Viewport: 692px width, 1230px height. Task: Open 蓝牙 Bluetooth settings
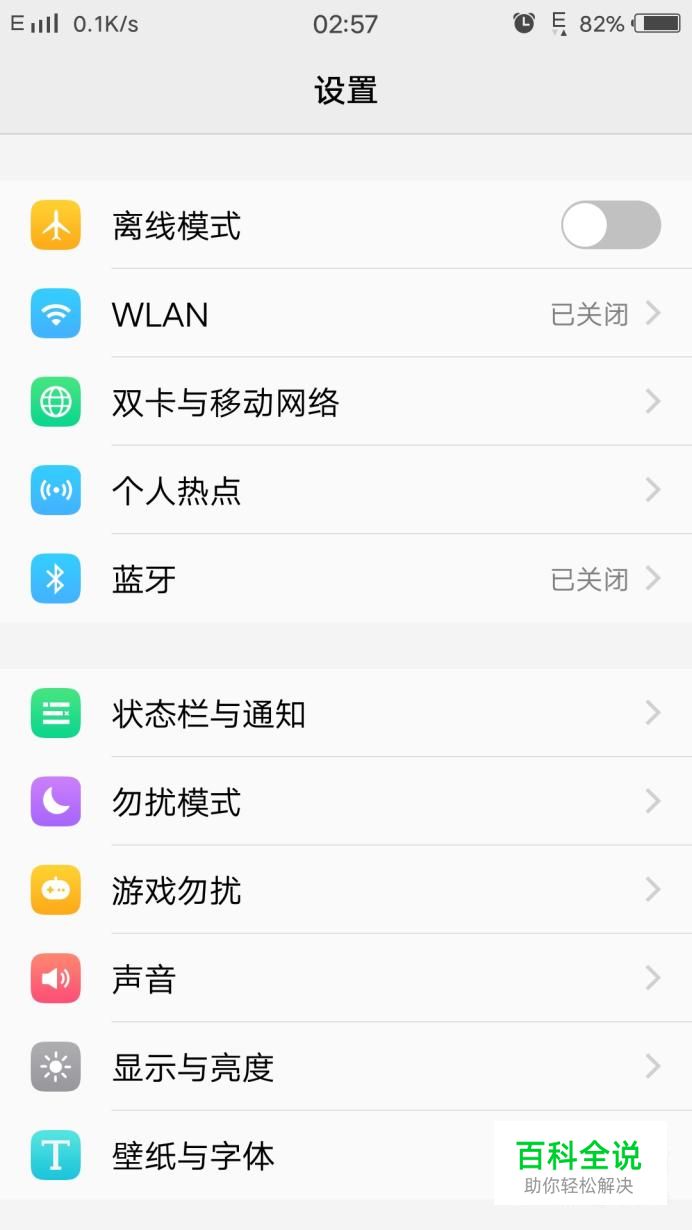click(346, 578)
